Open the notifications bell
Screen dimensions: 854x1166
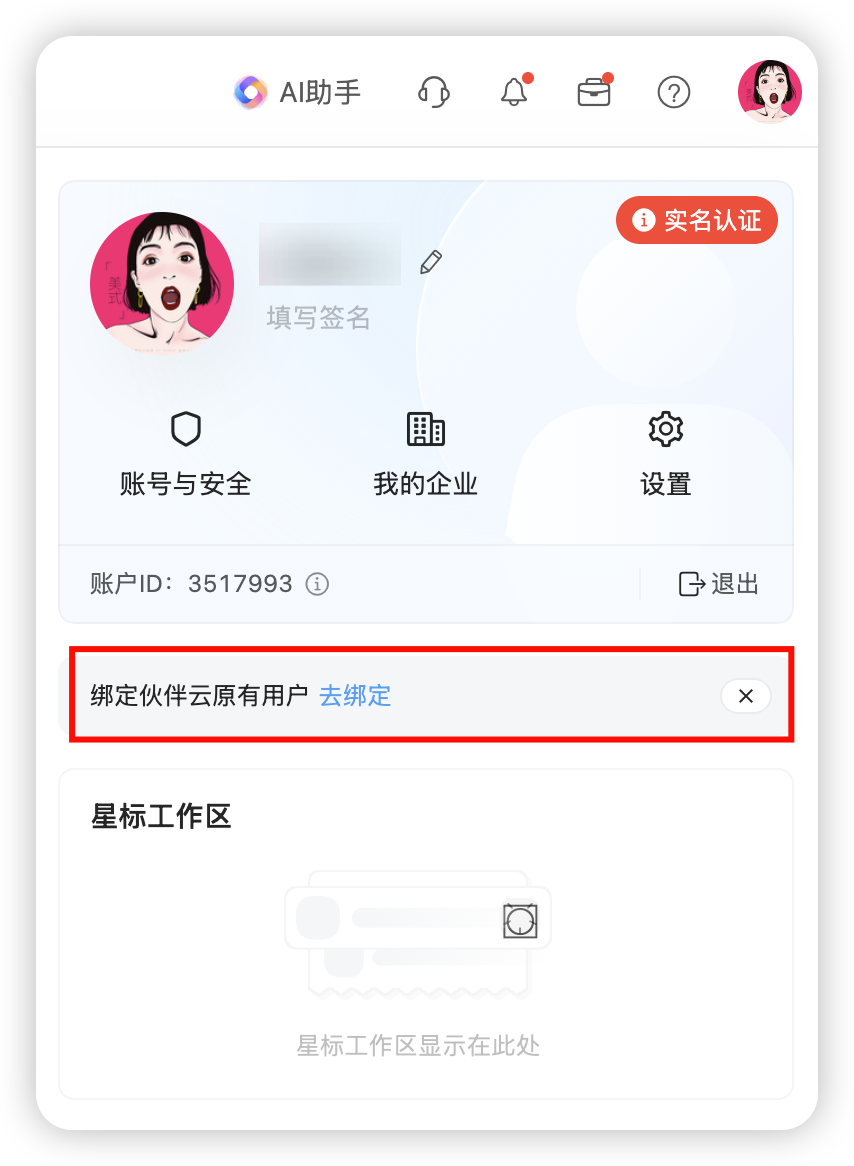pyautogui.click(x=514, y=93)
